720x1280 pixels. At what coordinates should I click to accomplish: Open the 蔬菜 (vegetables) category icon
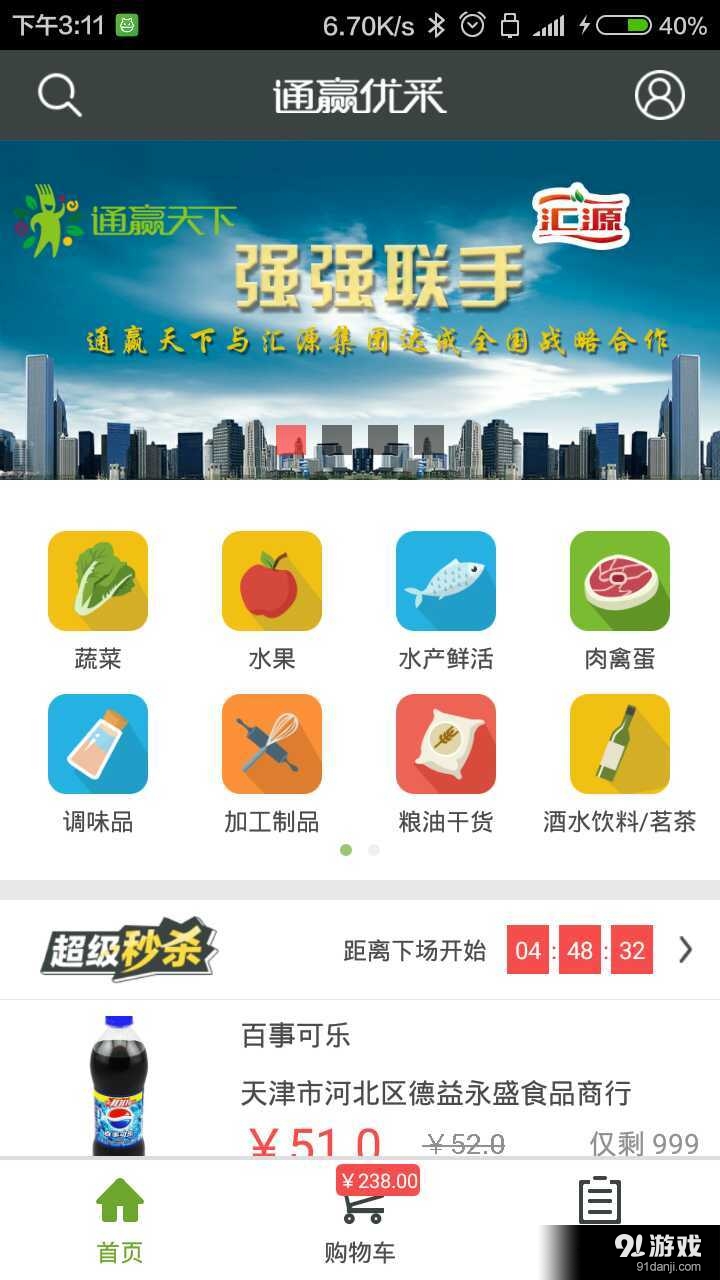tap(97, 581)
